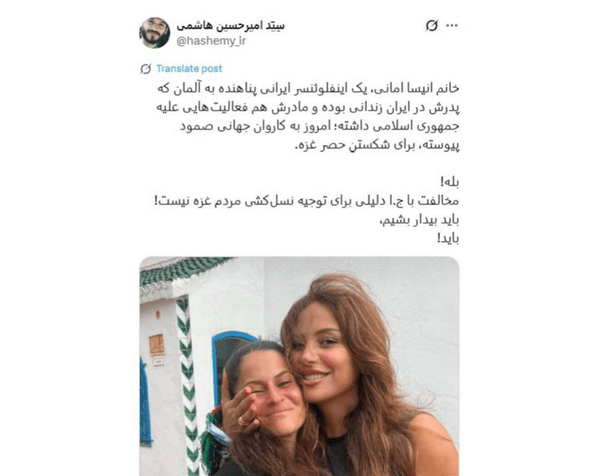Tap the Grok explain icon on the post
This screenshot has width=600, height=476.
tap(431, 25)
